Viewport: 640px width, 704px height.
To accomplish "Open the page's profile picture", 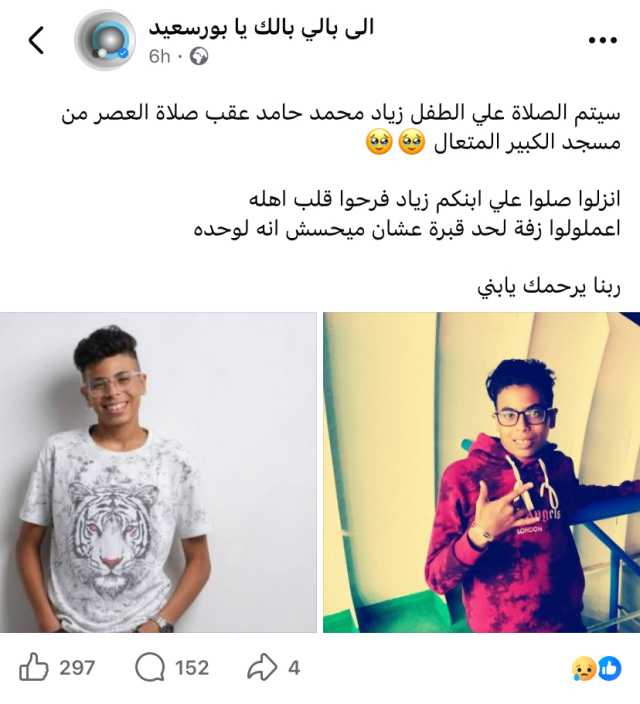I will tap(104, 41).
